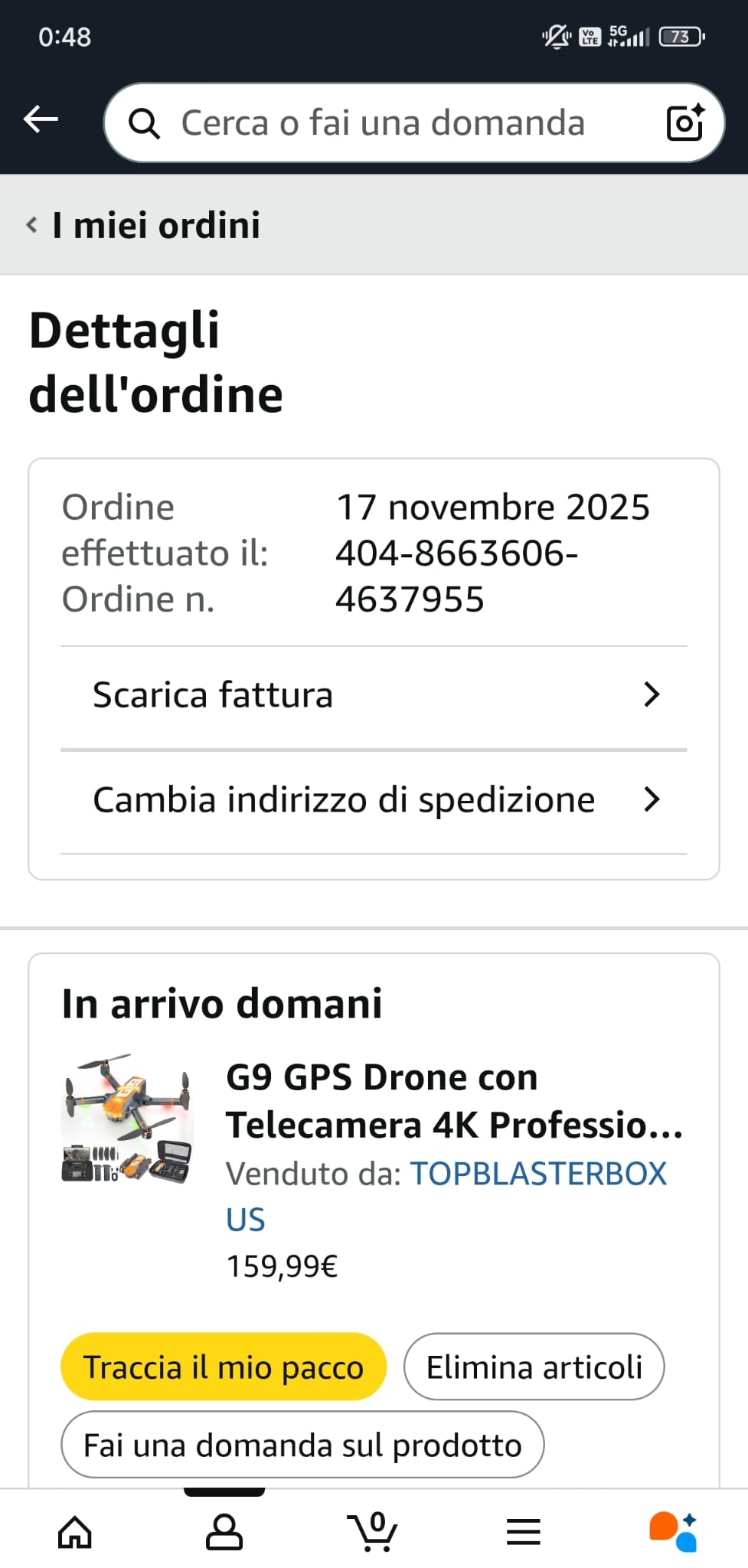
Task: Open the camera lens search icon
Action: pyautogui.click(x=684, y=122)
